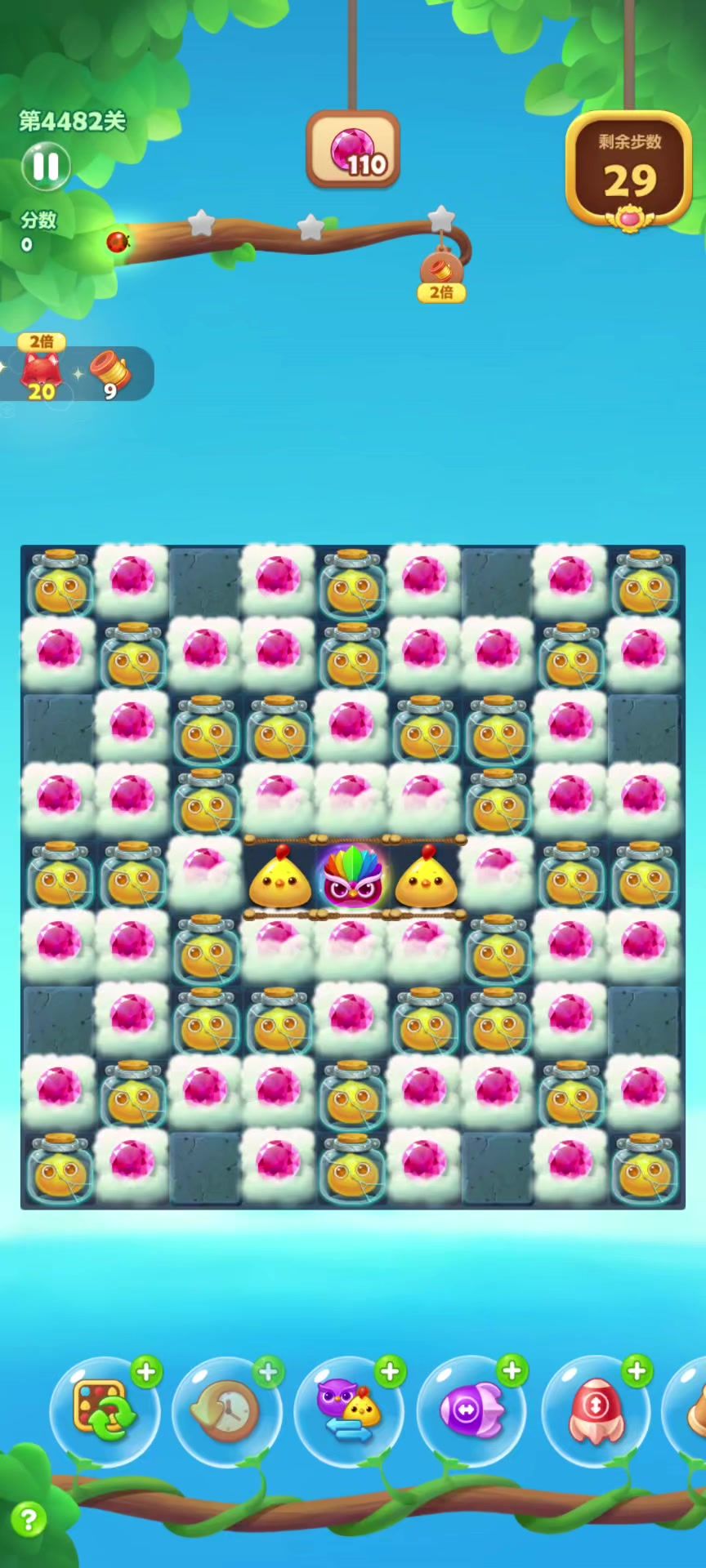Use the board shuffle booster
Screen dimensions: 706x1568
(x=104, y=1410)
